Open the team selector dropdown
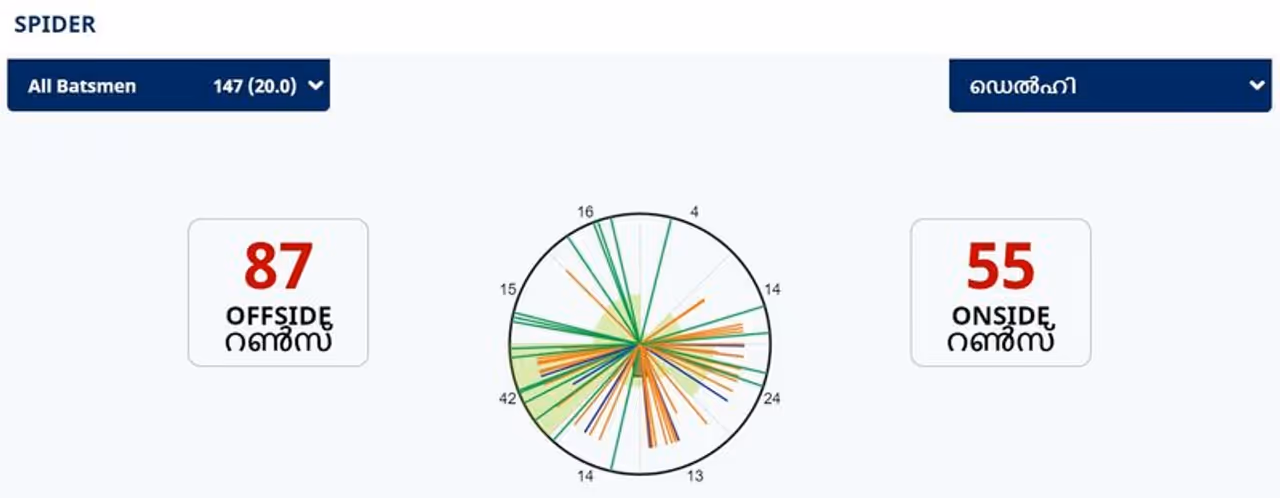This screenshot has width=1280, height=498. click(x=1109, y=86)
